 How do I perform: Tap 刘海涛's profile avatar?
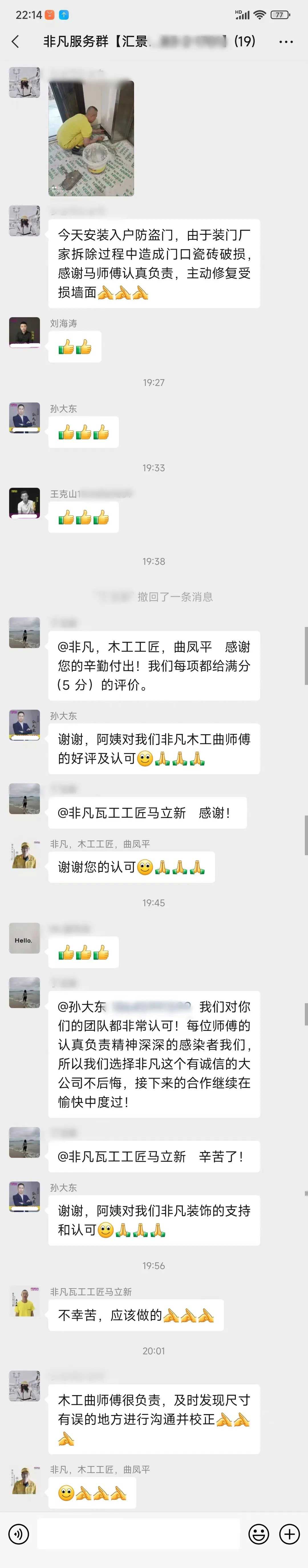pyautogui.click(x=24, y=332)
